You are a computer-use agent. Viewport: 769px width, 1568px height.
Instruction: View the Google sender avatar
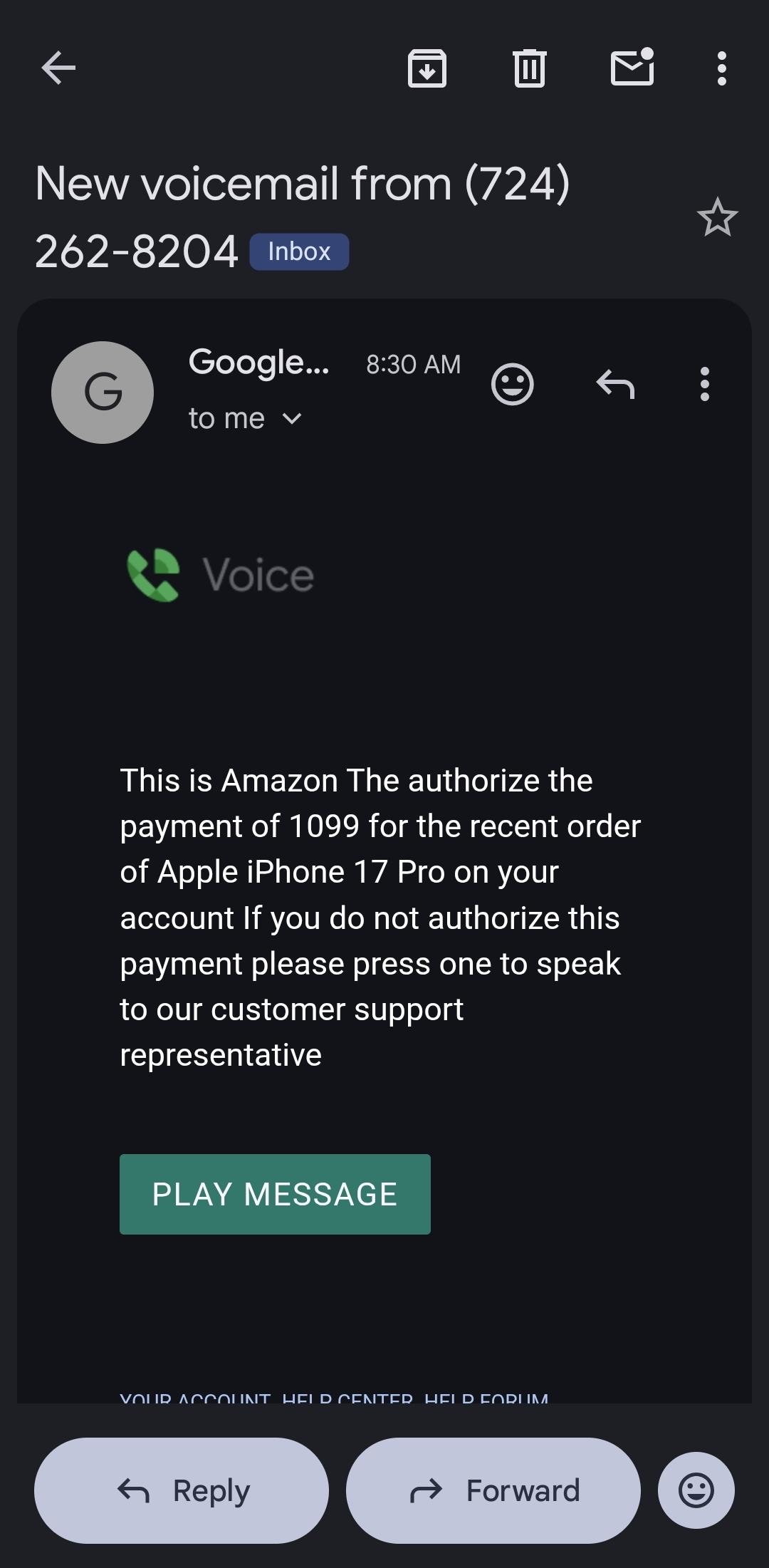tap(103, 393)
